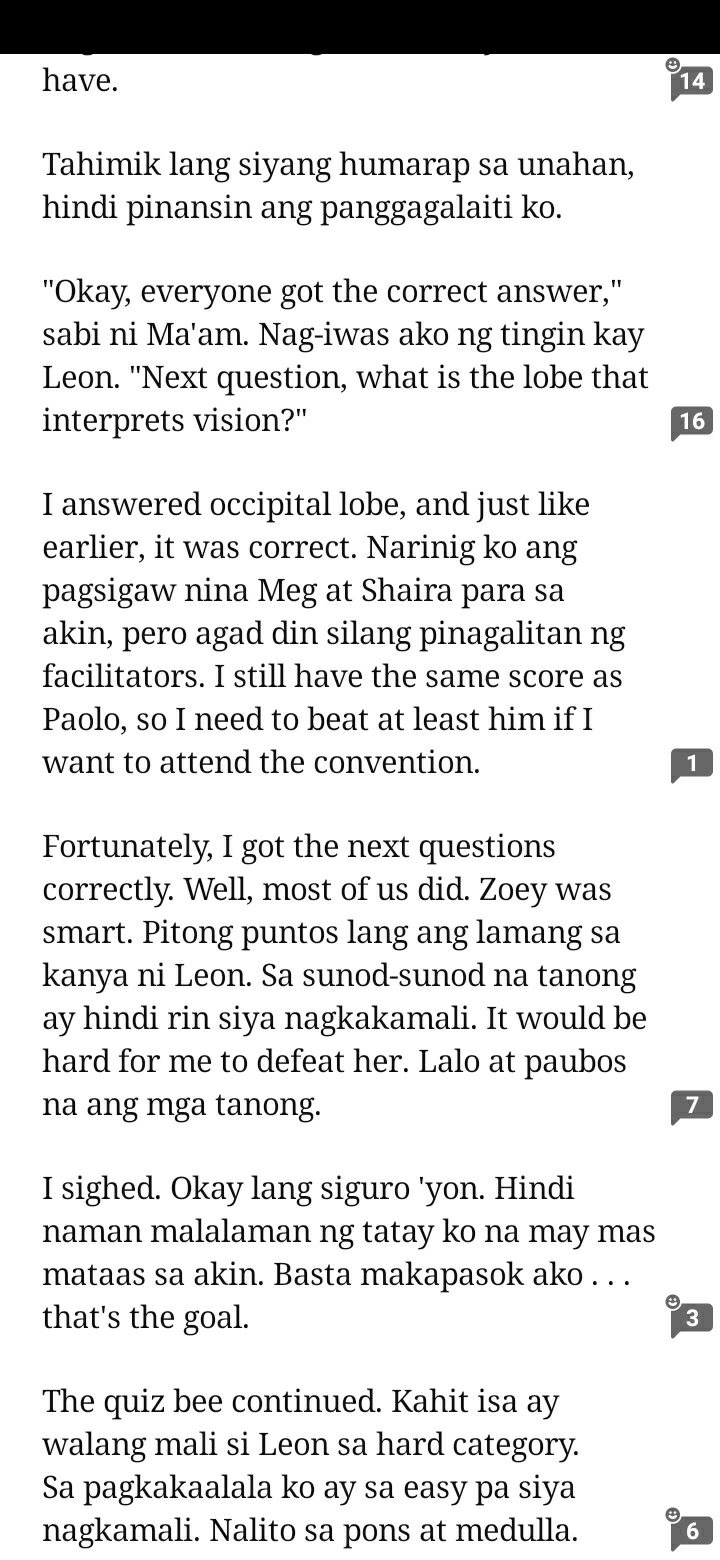Viewport: 720px width, 1560px height.
Task: Open the 16 comments on vision question paragraph
Action: click(692, 422)
